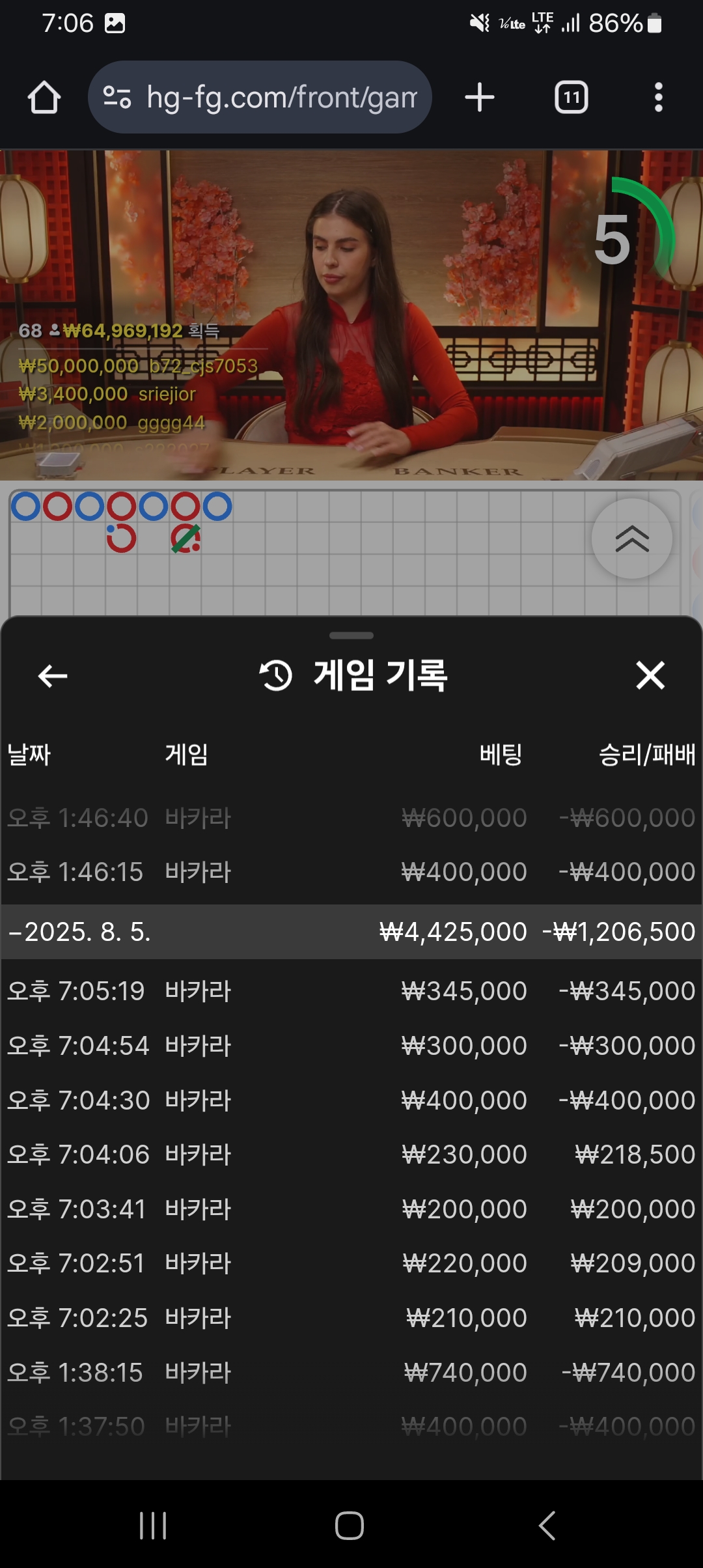The image size is (703, 1568).
Task: Close the game history panel
Action: 650,675
